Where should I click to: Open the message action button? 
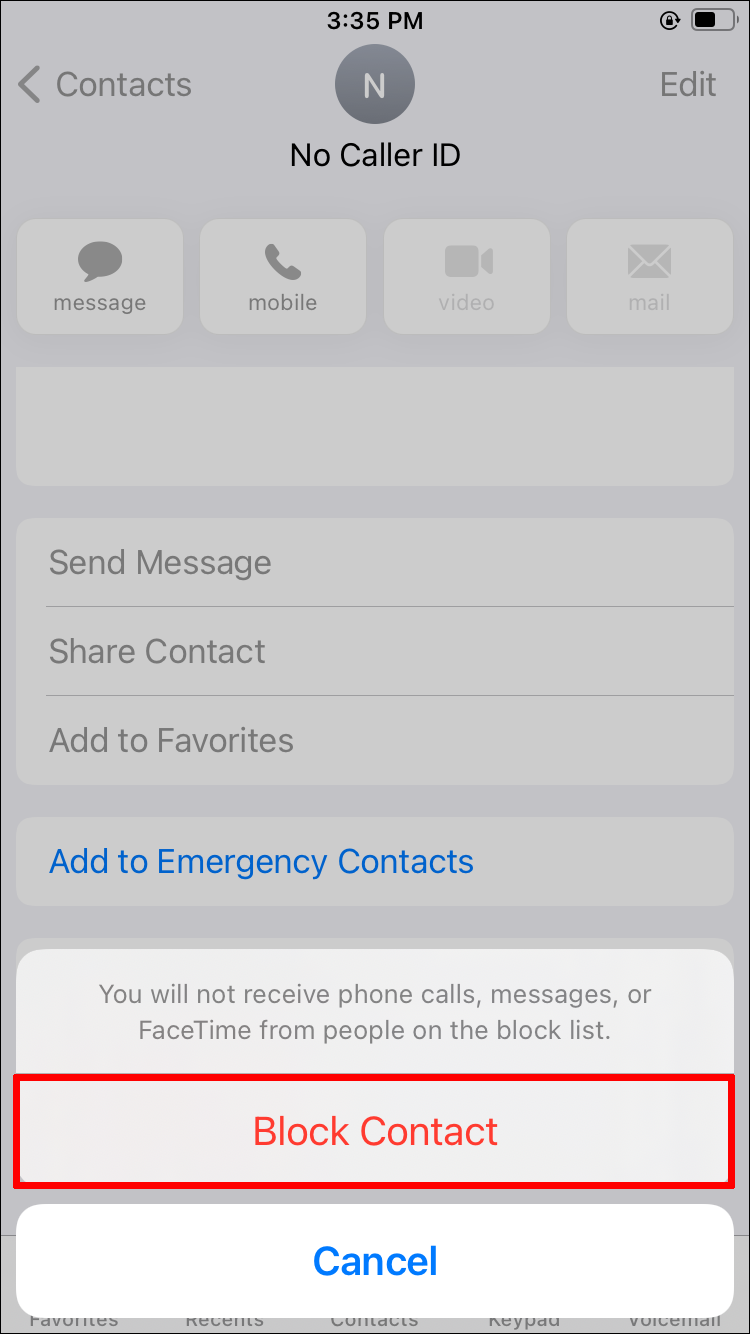click(x=100, y=276)
